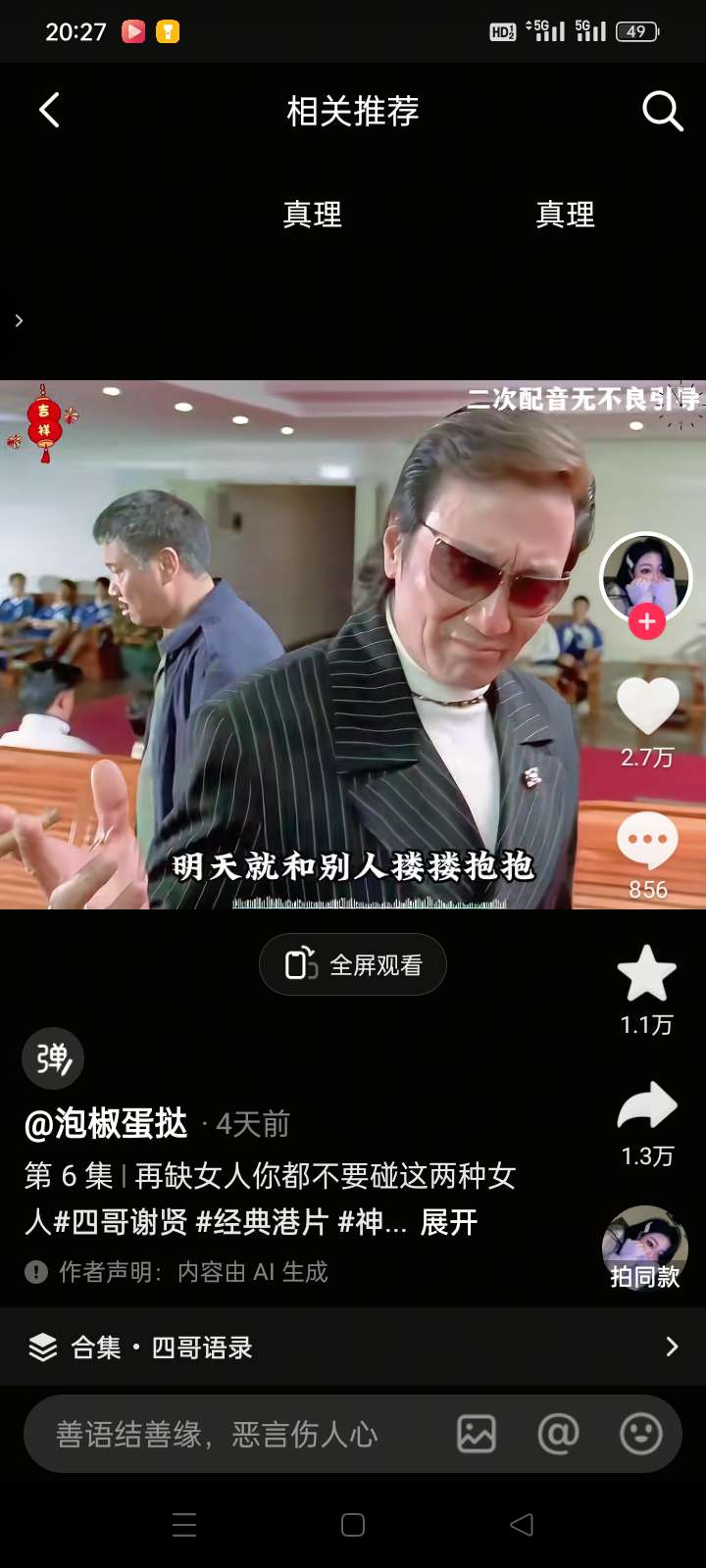Like this video with the heart
This screenshot has height=1568, width=706.
(x=647, y=706)
